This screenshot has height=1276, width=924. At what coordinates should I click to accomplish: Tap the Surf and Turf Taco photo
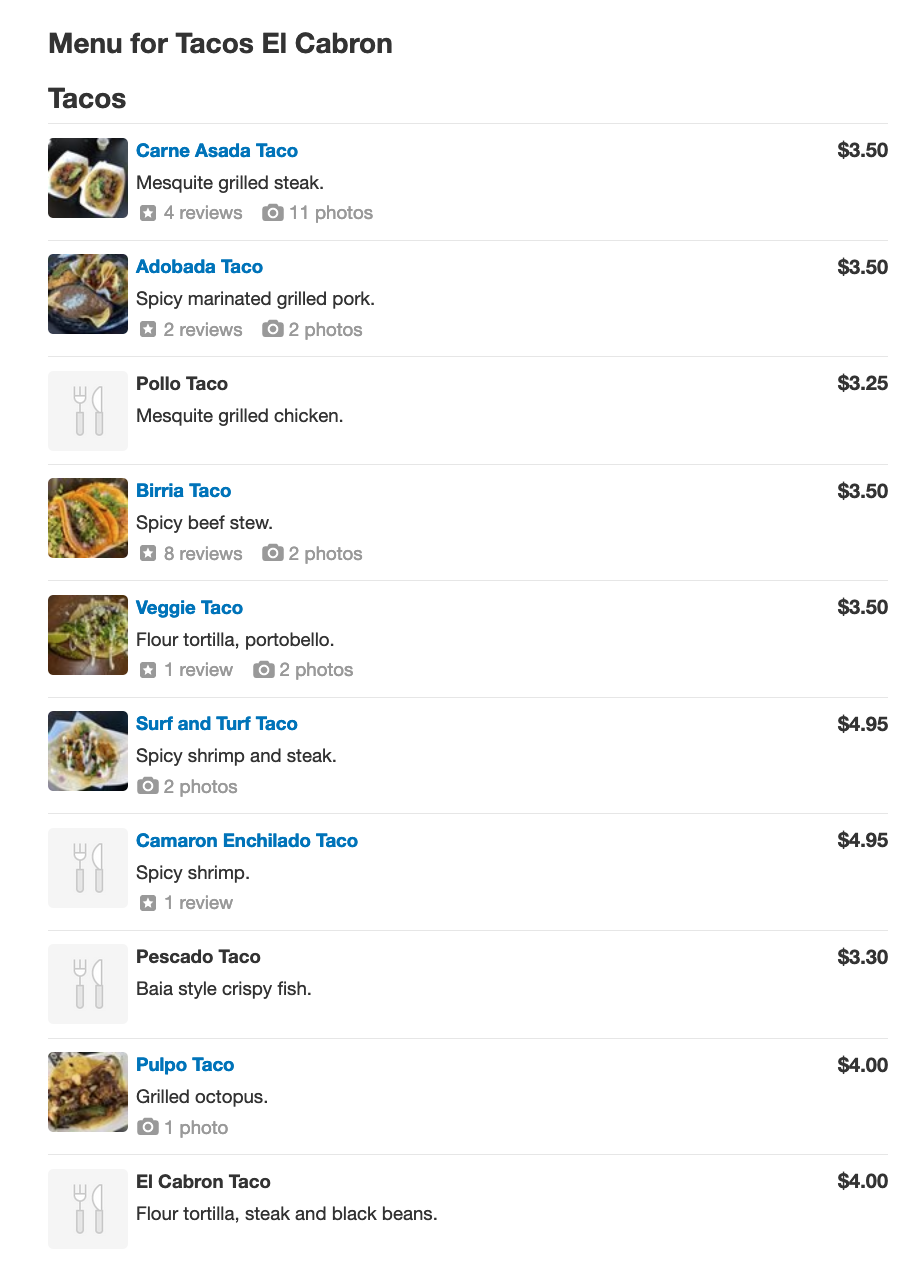(88, 751)
